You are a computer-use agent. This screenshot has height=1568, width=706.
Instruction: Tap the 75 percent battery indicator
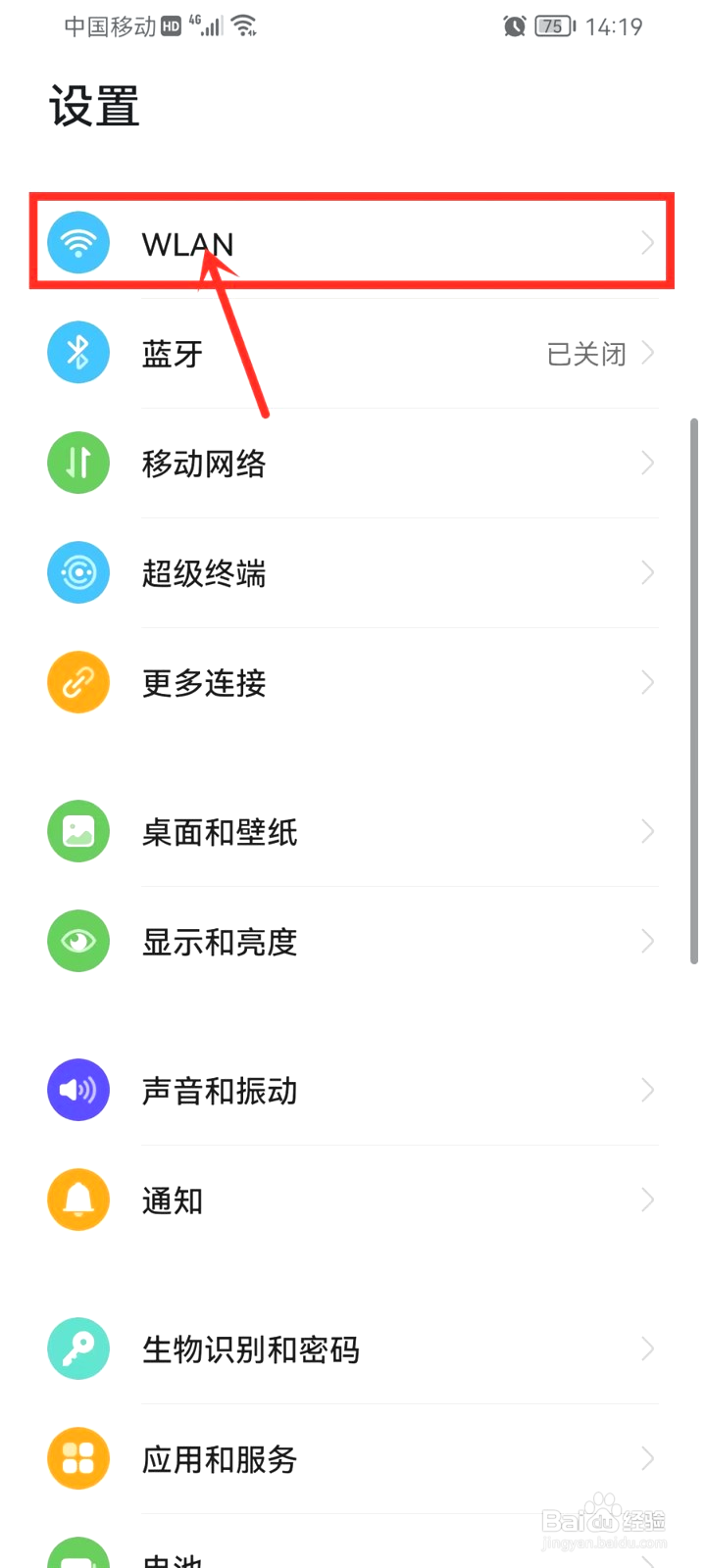click(x=551, y=26)
